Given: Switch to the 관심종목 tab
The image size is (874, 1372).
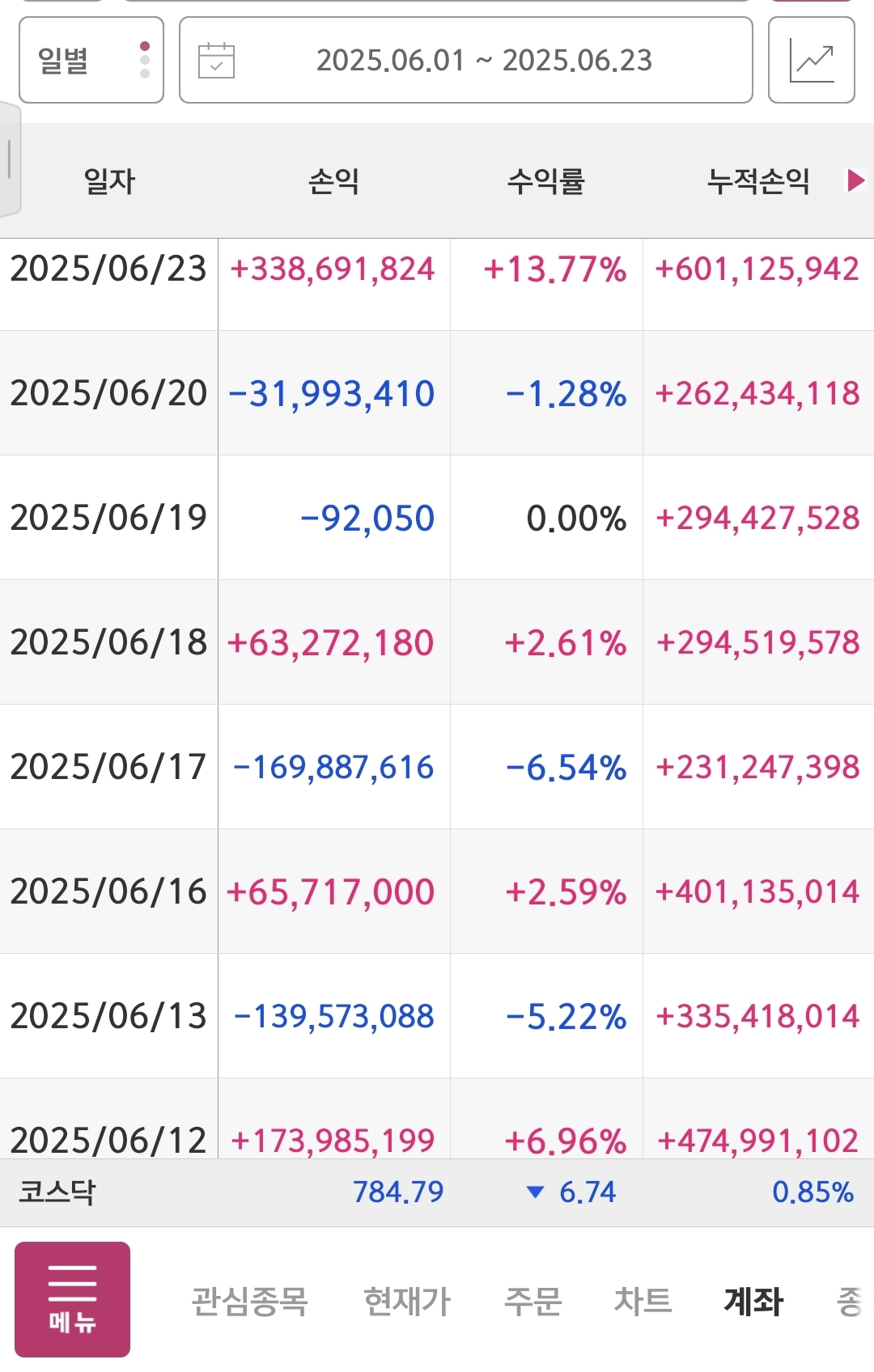Looking at the screenshot, I should click(x=249, y=1302).
